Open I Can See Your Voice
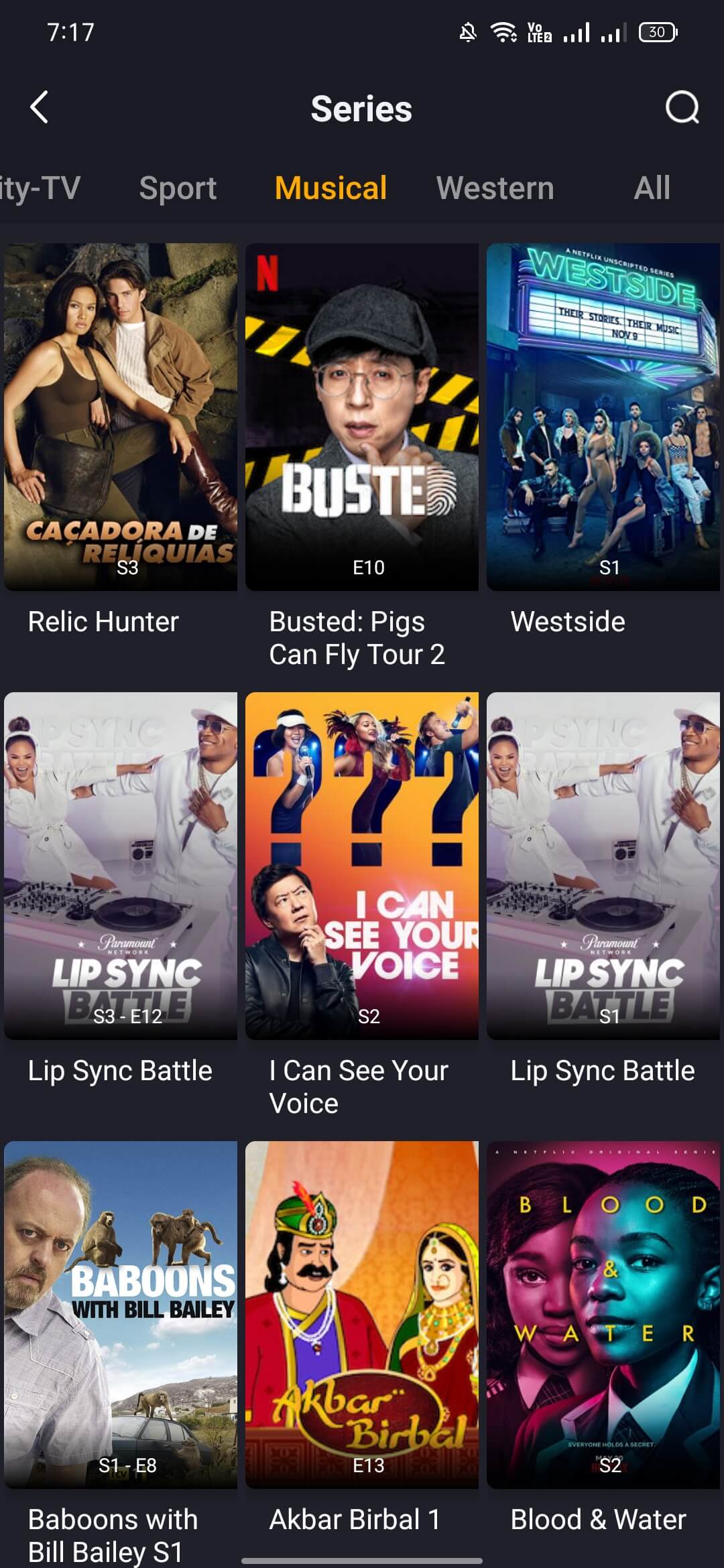 [362, 866]
